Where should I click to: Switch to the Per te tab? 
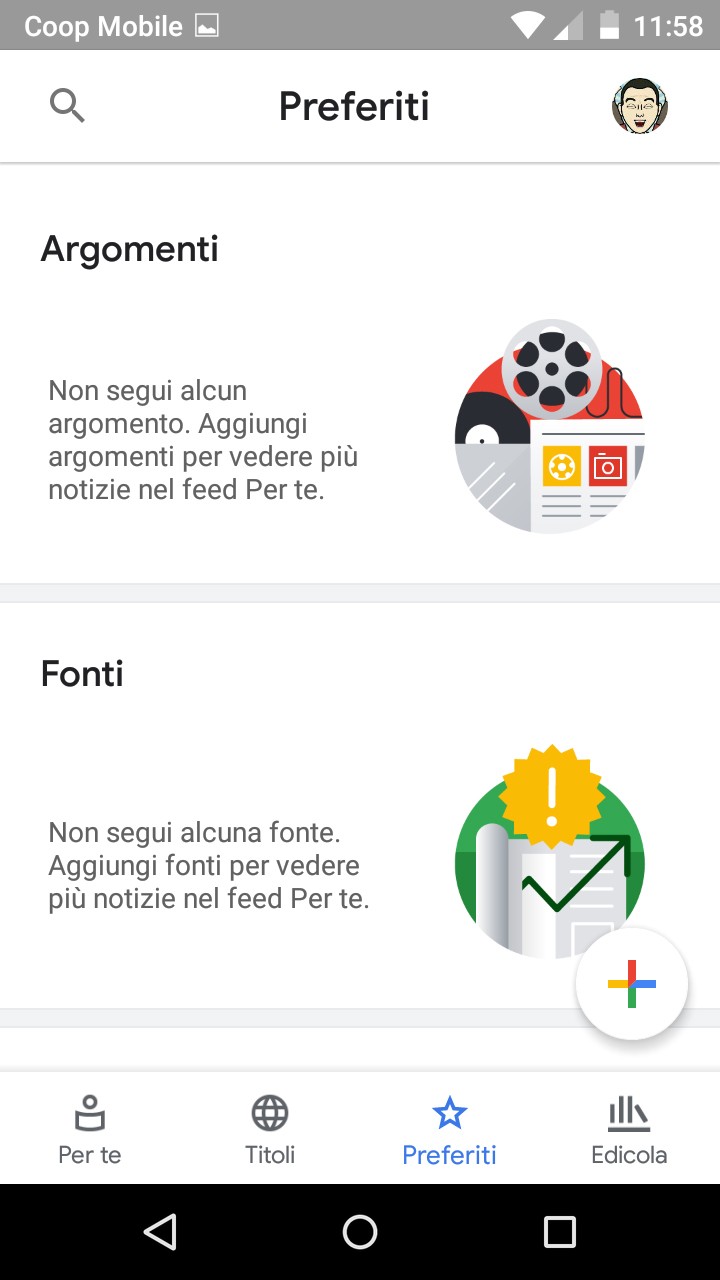click(x=90, y=1130)
